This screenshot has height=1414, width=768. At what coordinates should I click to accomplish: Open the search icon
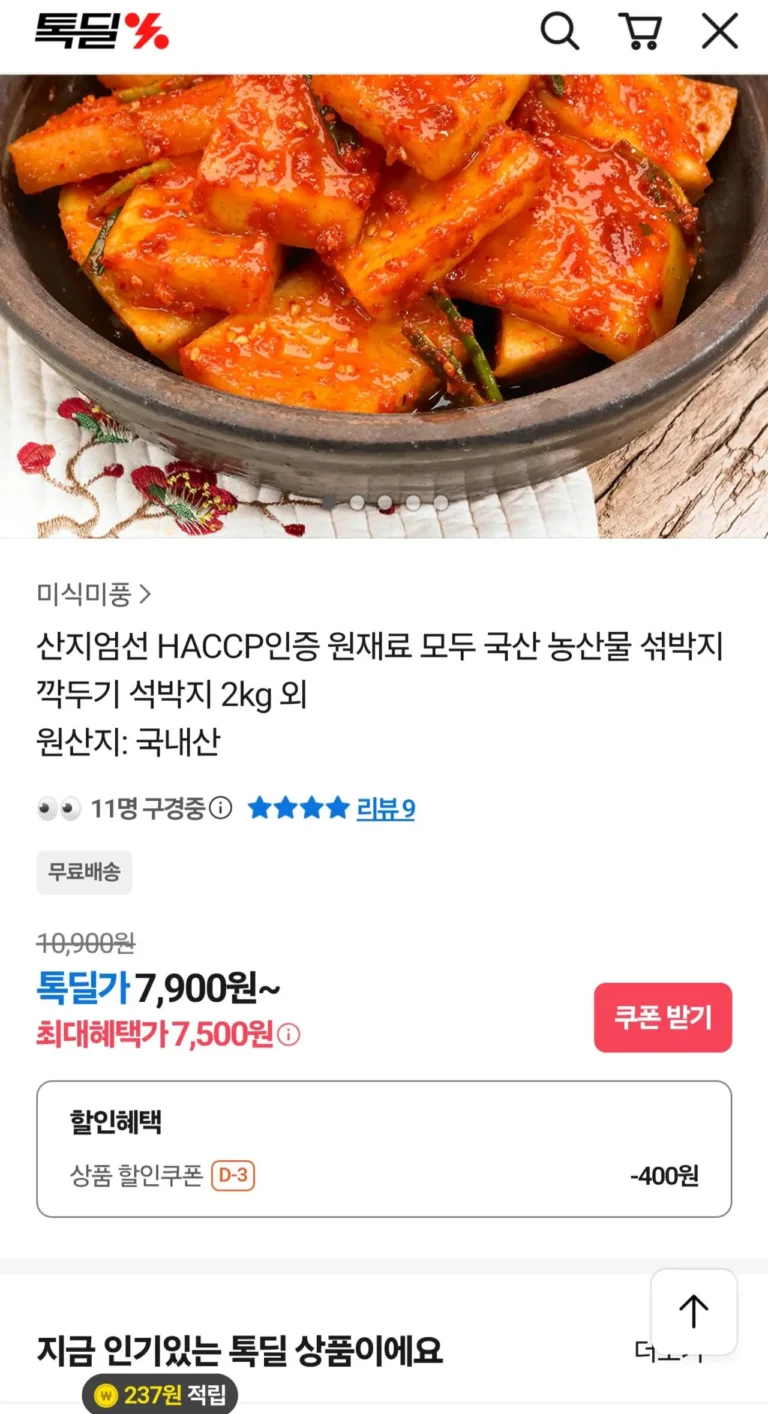[560, 32]
